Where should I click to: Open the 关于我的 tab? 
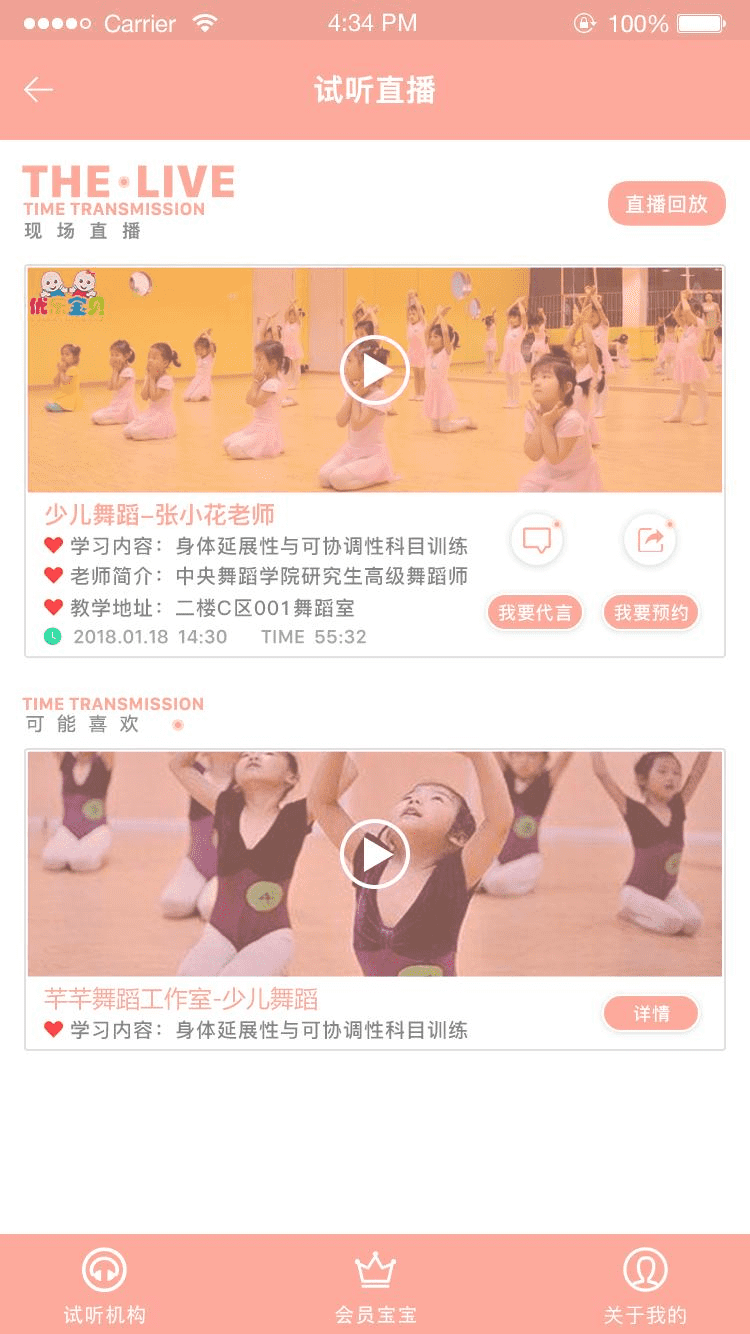(645, 1286)
